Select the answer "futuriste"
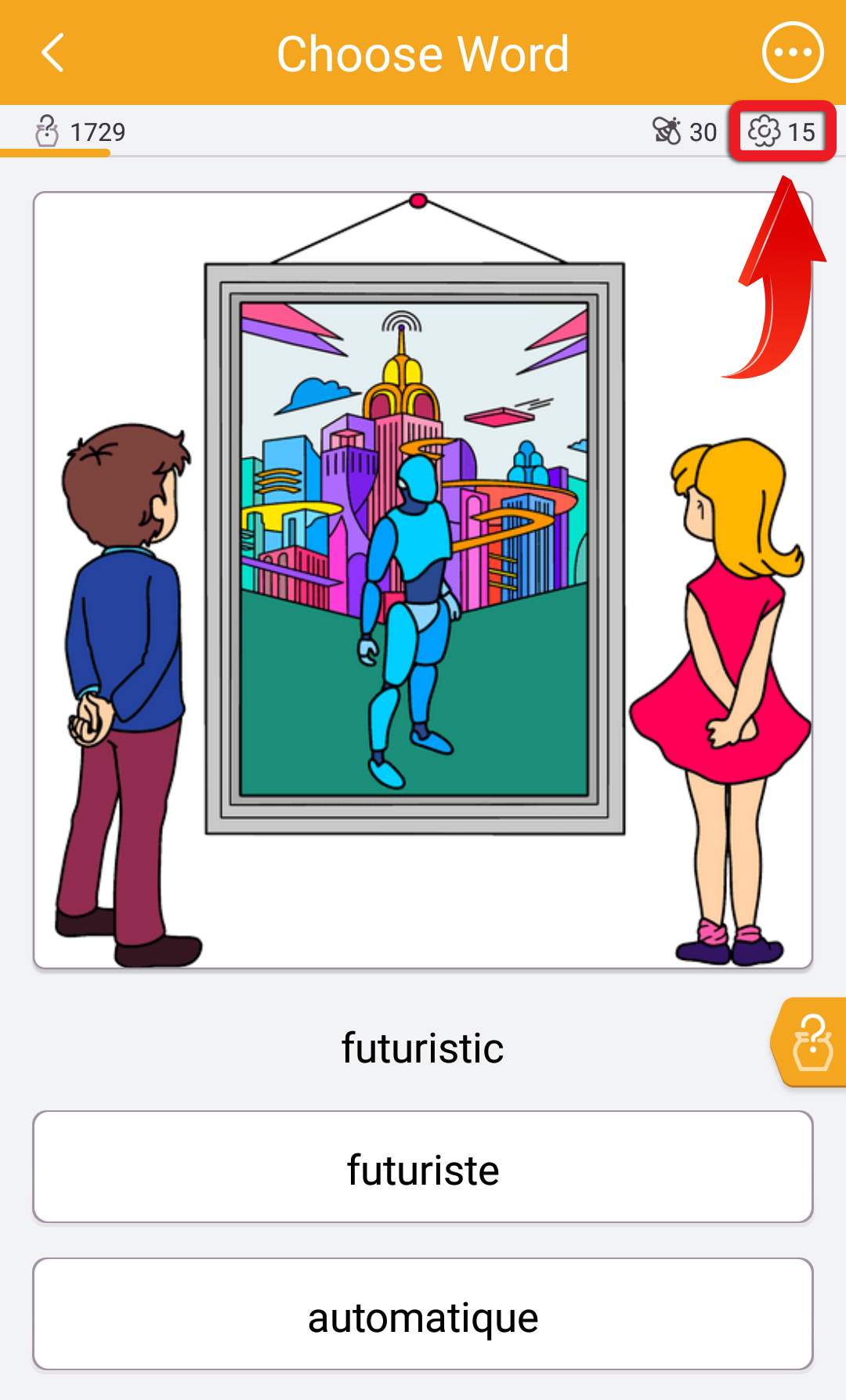The width and height of the screenshot is (846, 1400). pyautogui.click(x=423, y=1167)
